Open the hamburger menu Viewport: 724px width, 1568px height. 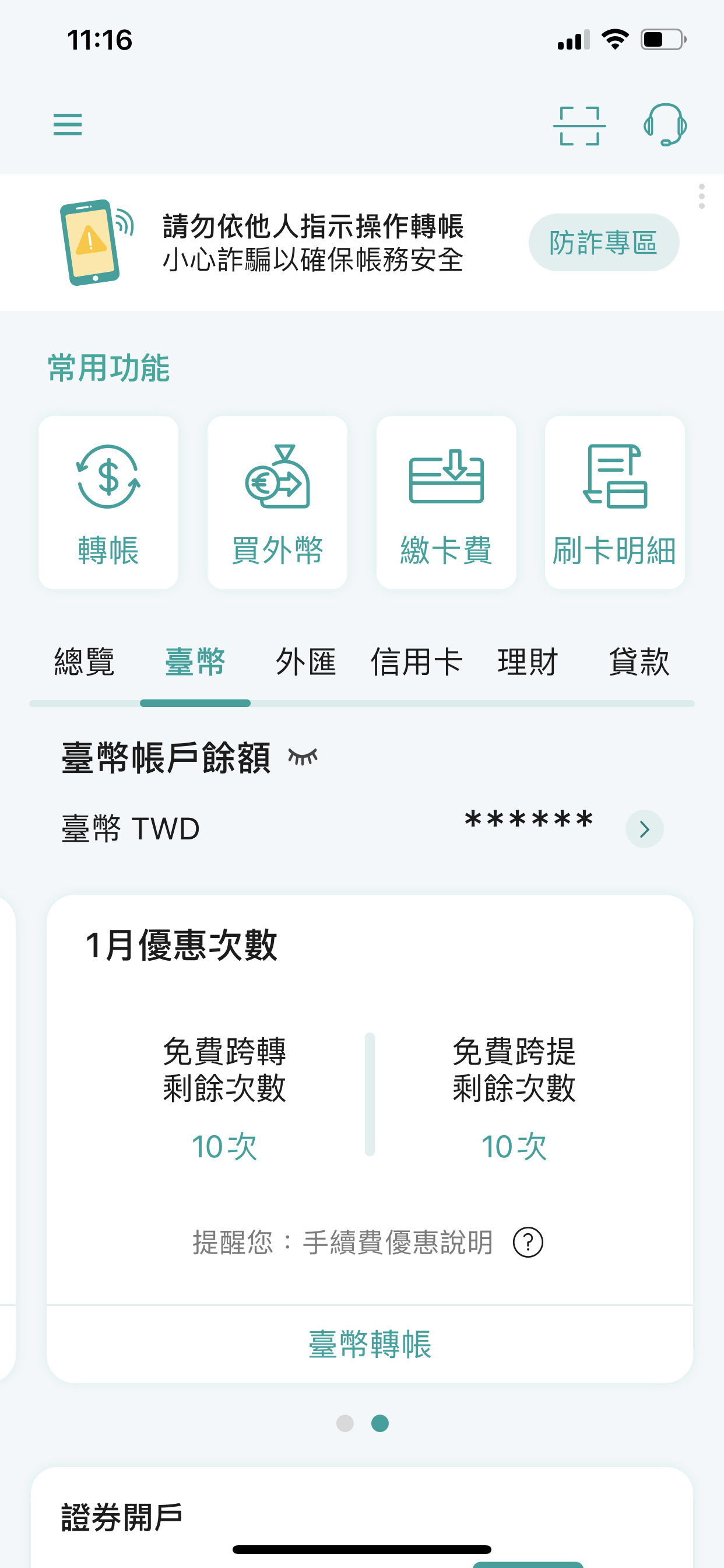[68, 125]
